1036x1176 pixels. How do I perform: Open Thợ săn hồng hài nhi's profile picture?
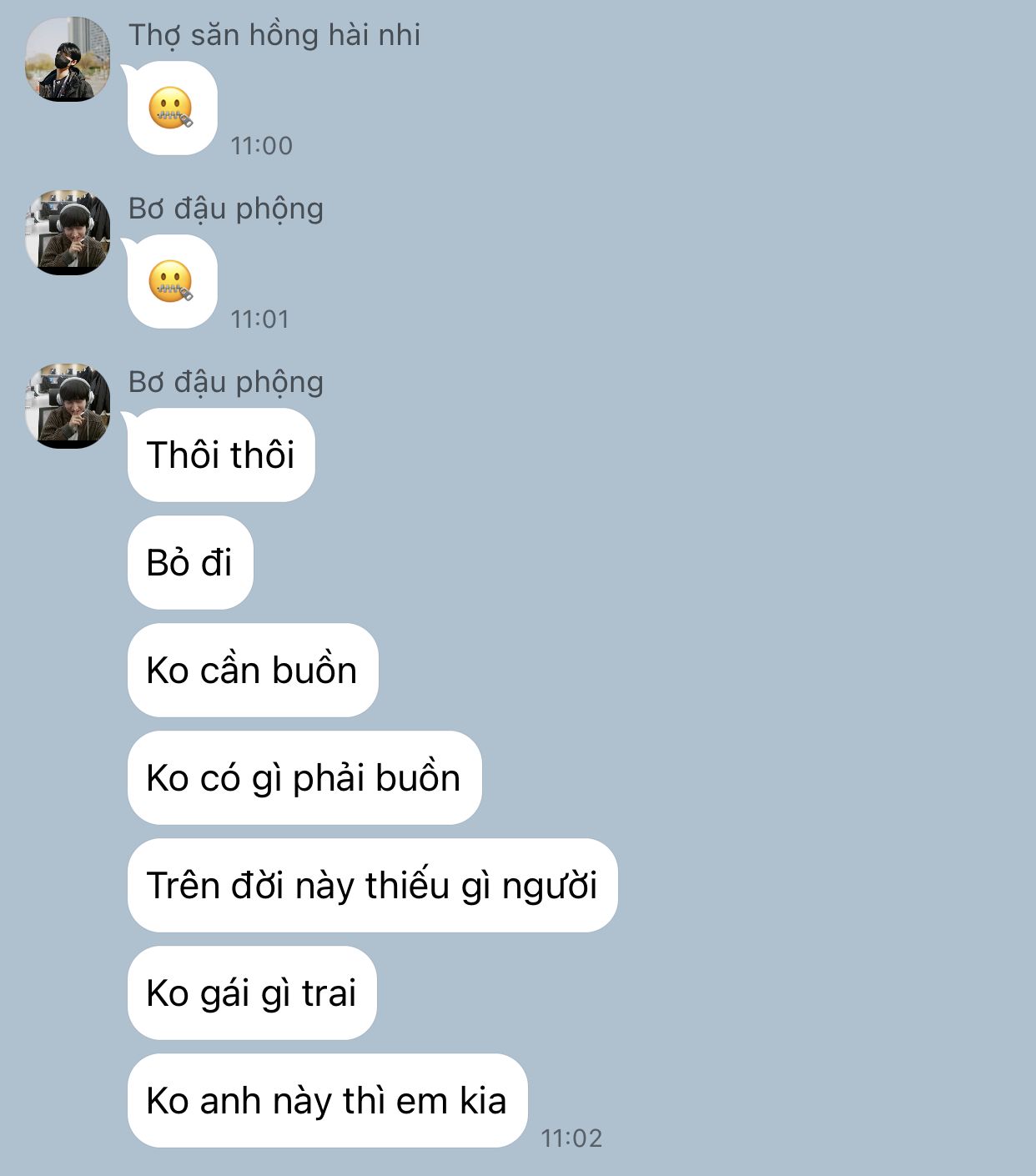pyautogui.click(x=68, y=59)
